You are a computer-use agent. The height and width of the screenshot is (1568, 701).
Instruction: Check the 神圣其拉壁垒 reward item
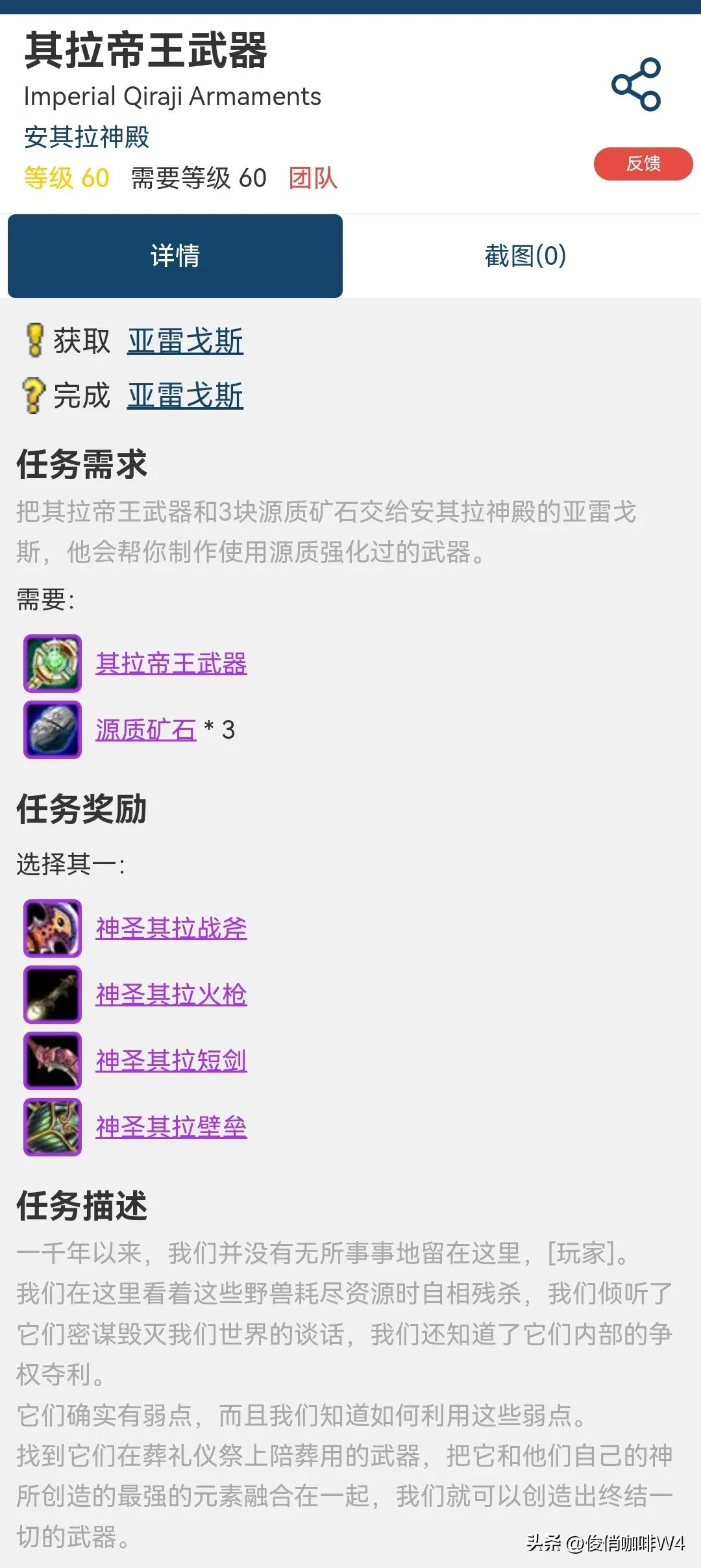pyautogui.click(x=171, y=1127)
